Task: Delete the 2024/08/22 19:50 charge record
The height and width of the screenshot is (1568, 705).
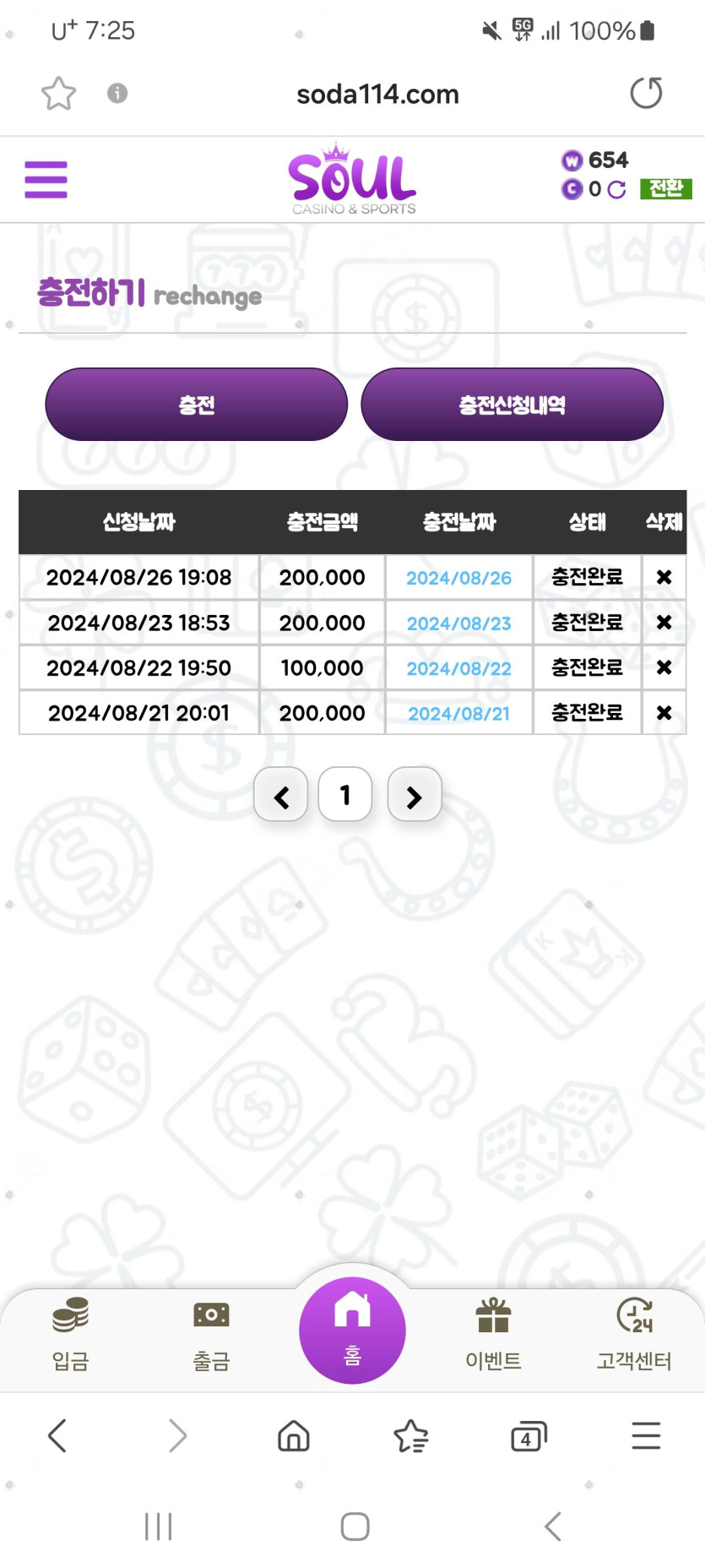Action: pos(664,667)
